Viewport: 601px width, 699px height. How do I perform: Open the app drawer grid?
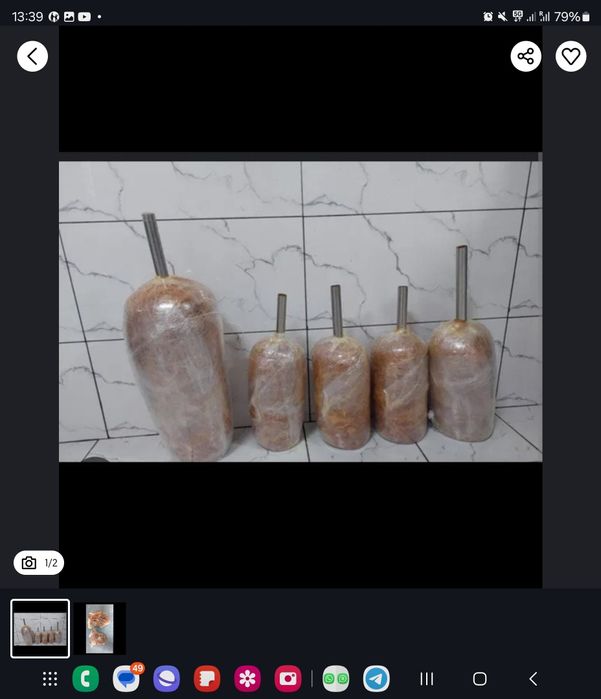[50, 679]
